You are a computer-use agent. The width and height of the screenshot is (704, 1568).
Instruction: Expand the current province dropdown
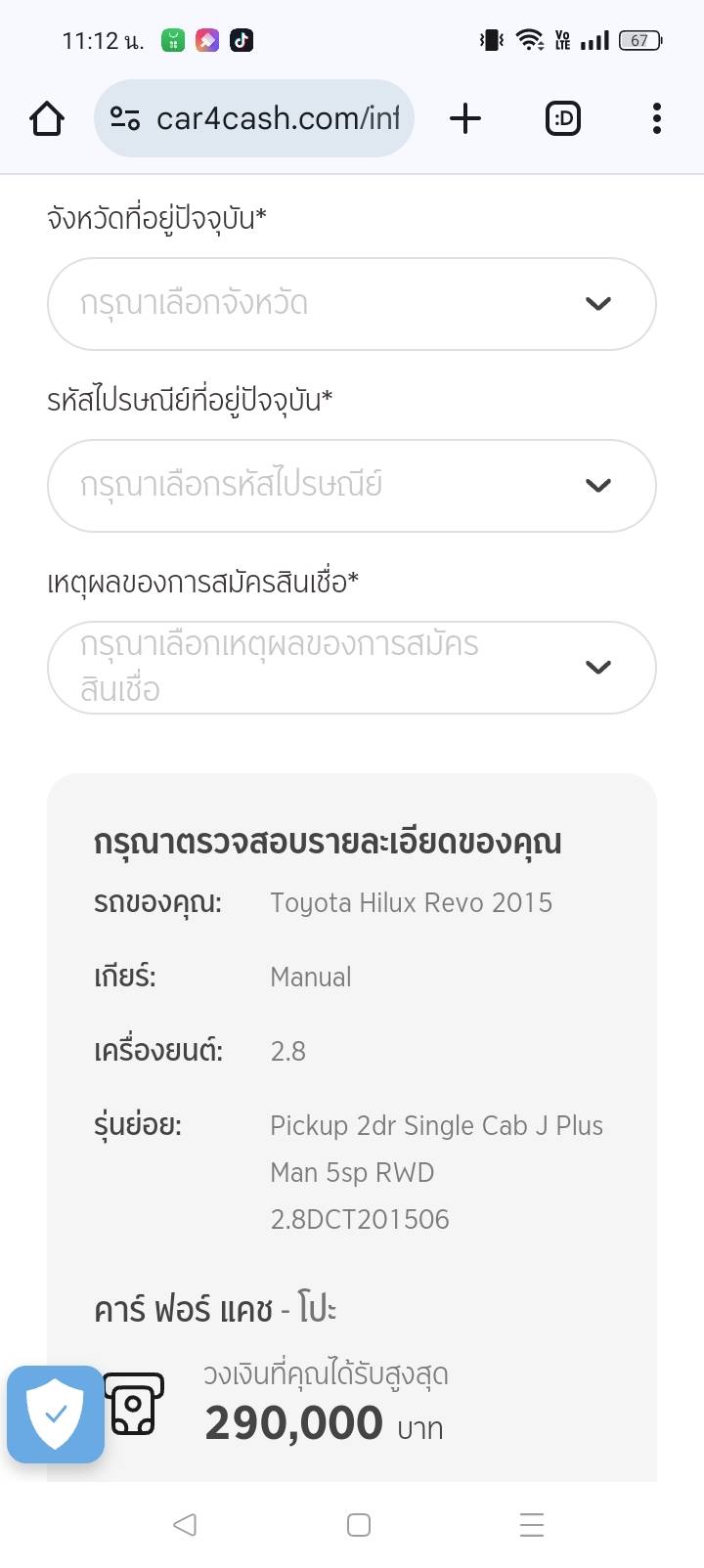click(x=351, y=304)
